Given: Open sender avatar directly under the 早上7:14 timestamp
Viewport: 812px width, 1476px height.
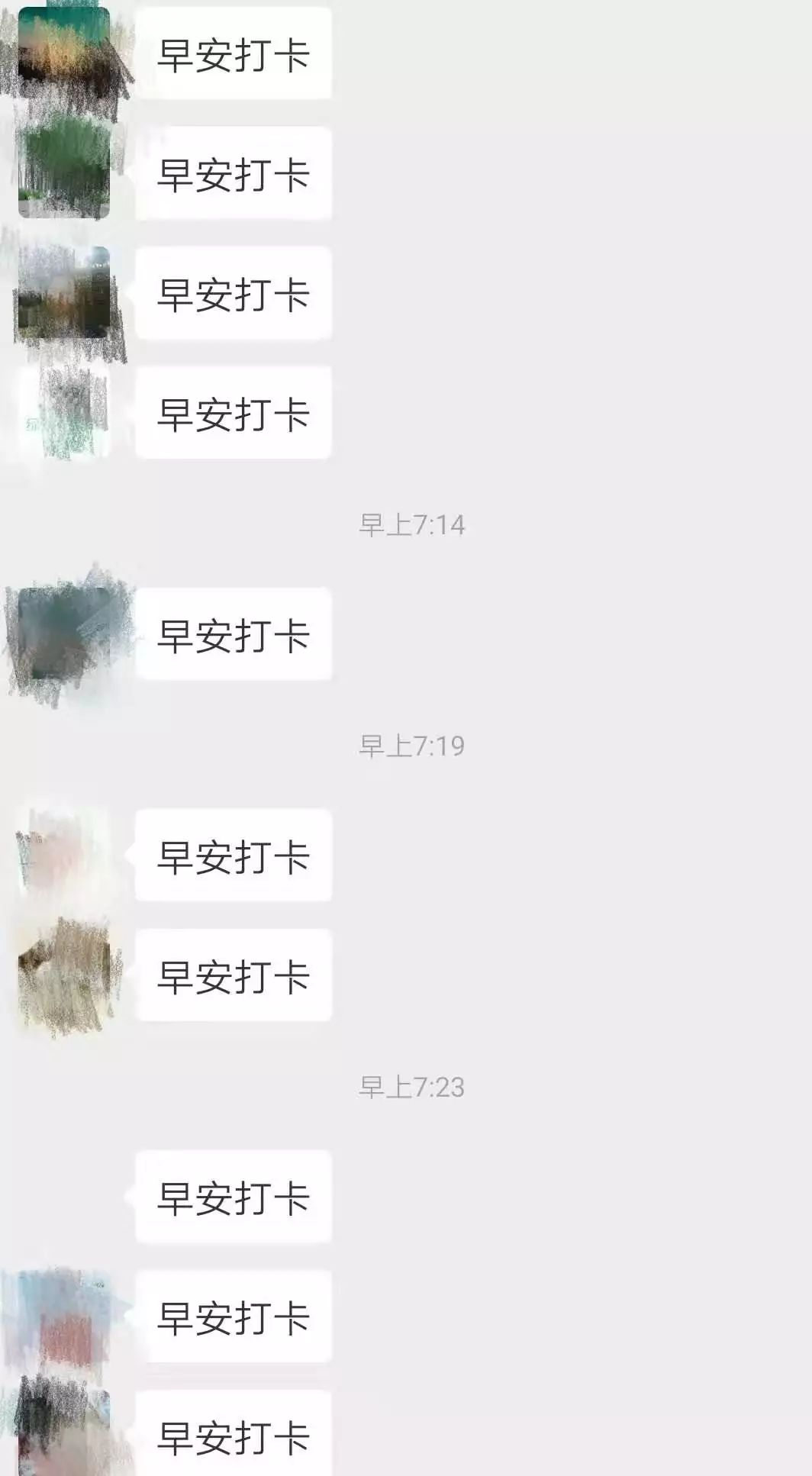Looking at the screenshot, I should (x=64, y=633).
